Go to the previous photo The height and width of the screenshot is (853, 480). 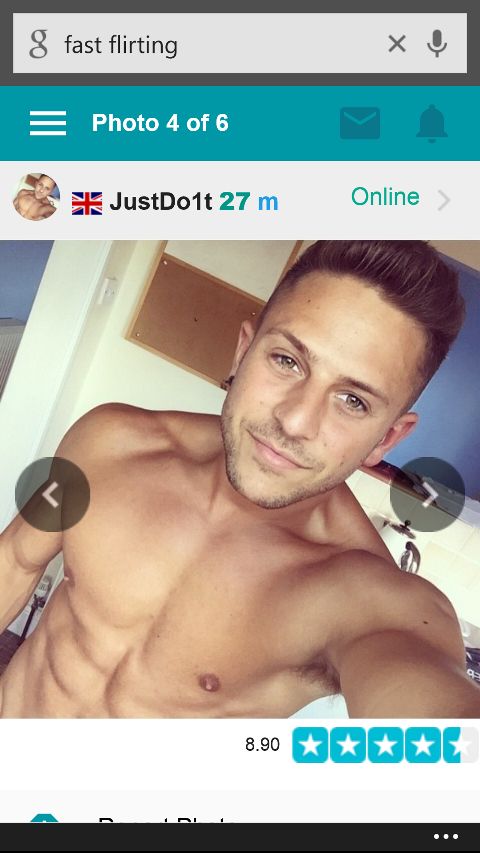[x=52, y=494]
